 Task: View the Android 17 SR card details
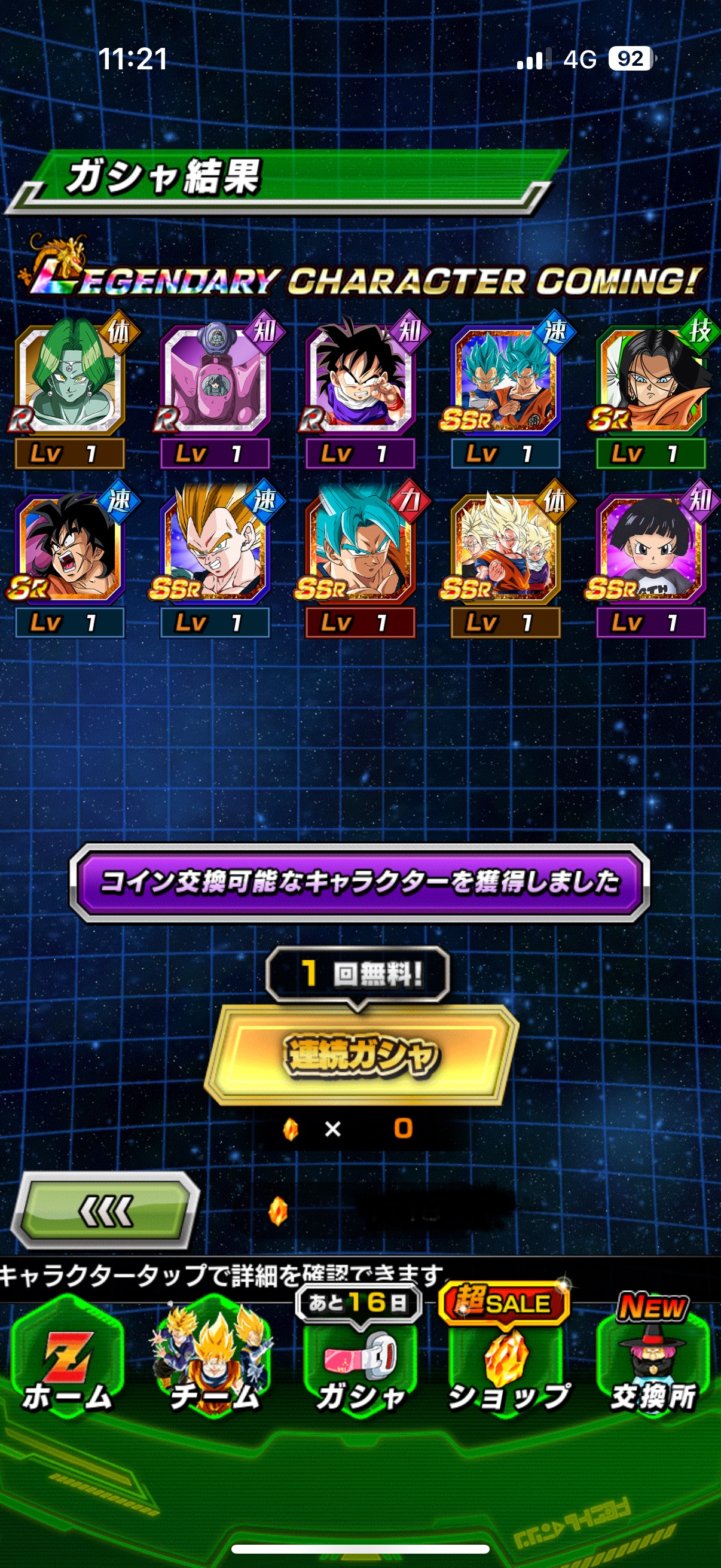click(652, 393)
